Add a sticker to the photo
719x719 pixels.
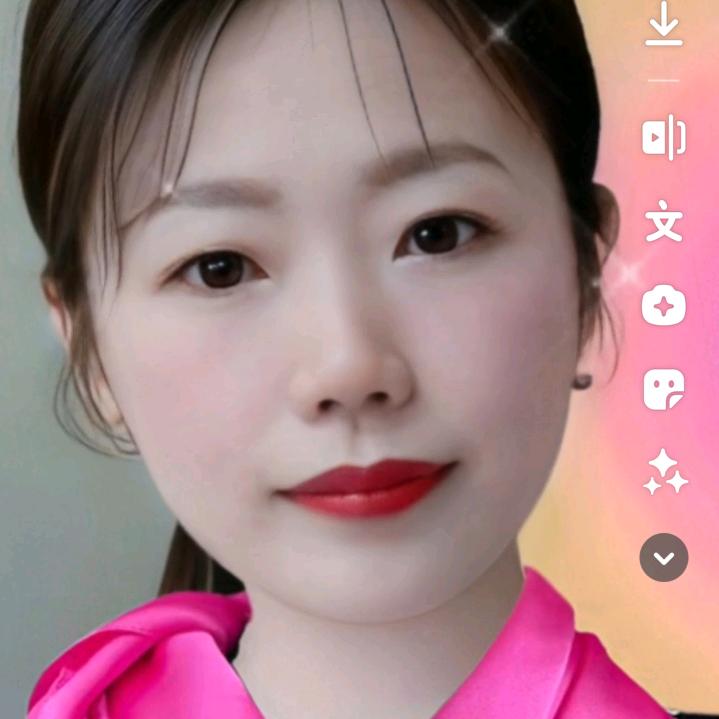663,388
